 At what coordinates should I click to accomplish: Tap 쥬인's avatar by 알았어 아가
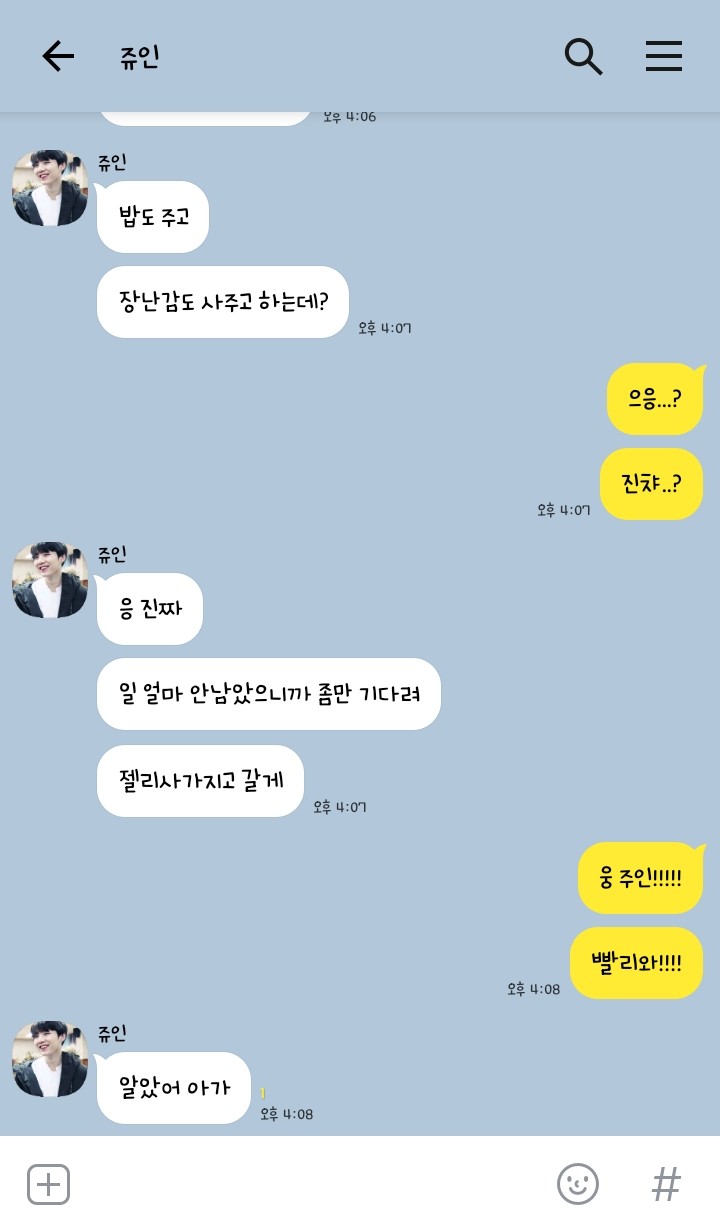50,1059
